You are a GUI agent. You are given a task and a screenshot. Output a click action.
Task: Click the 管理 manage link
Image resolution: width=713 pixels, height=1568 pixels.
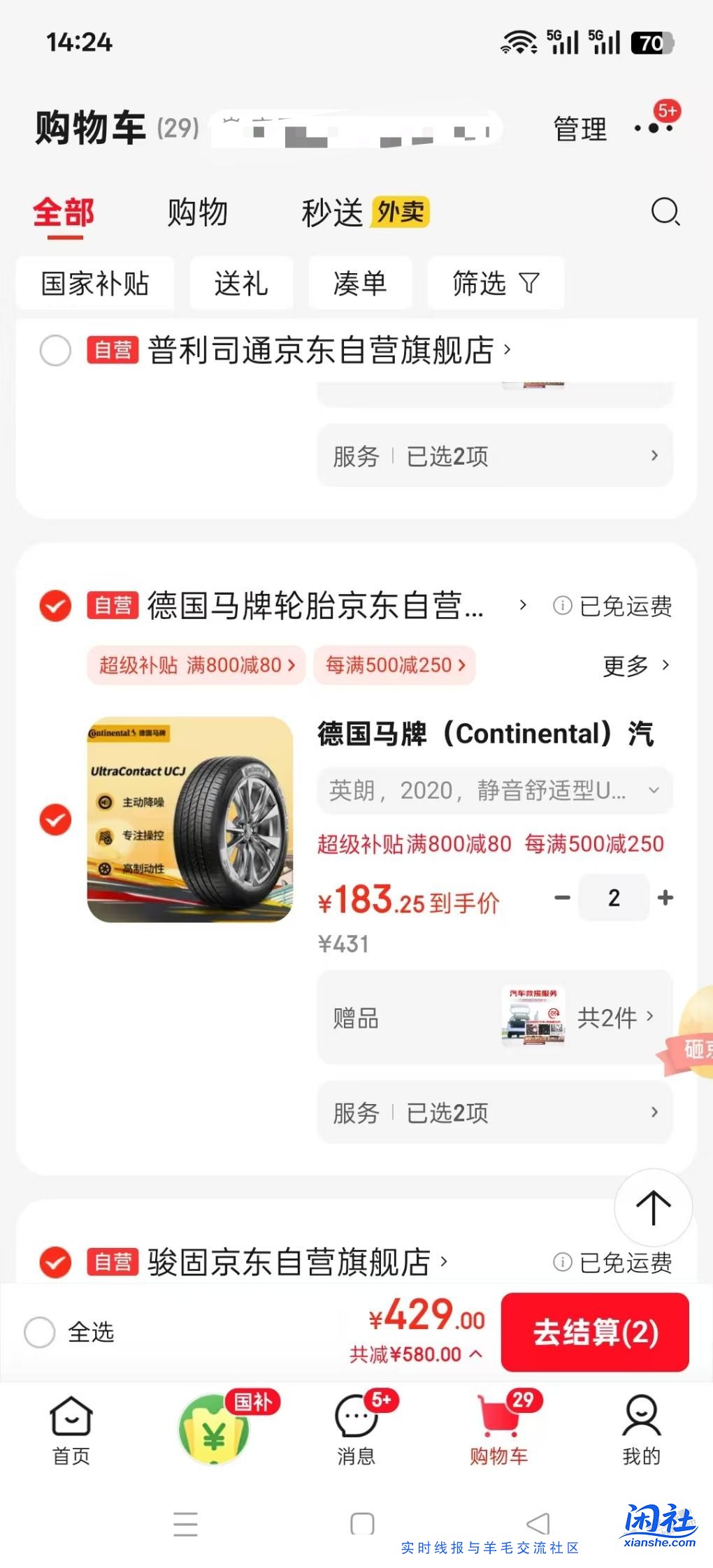pos(579,129)
